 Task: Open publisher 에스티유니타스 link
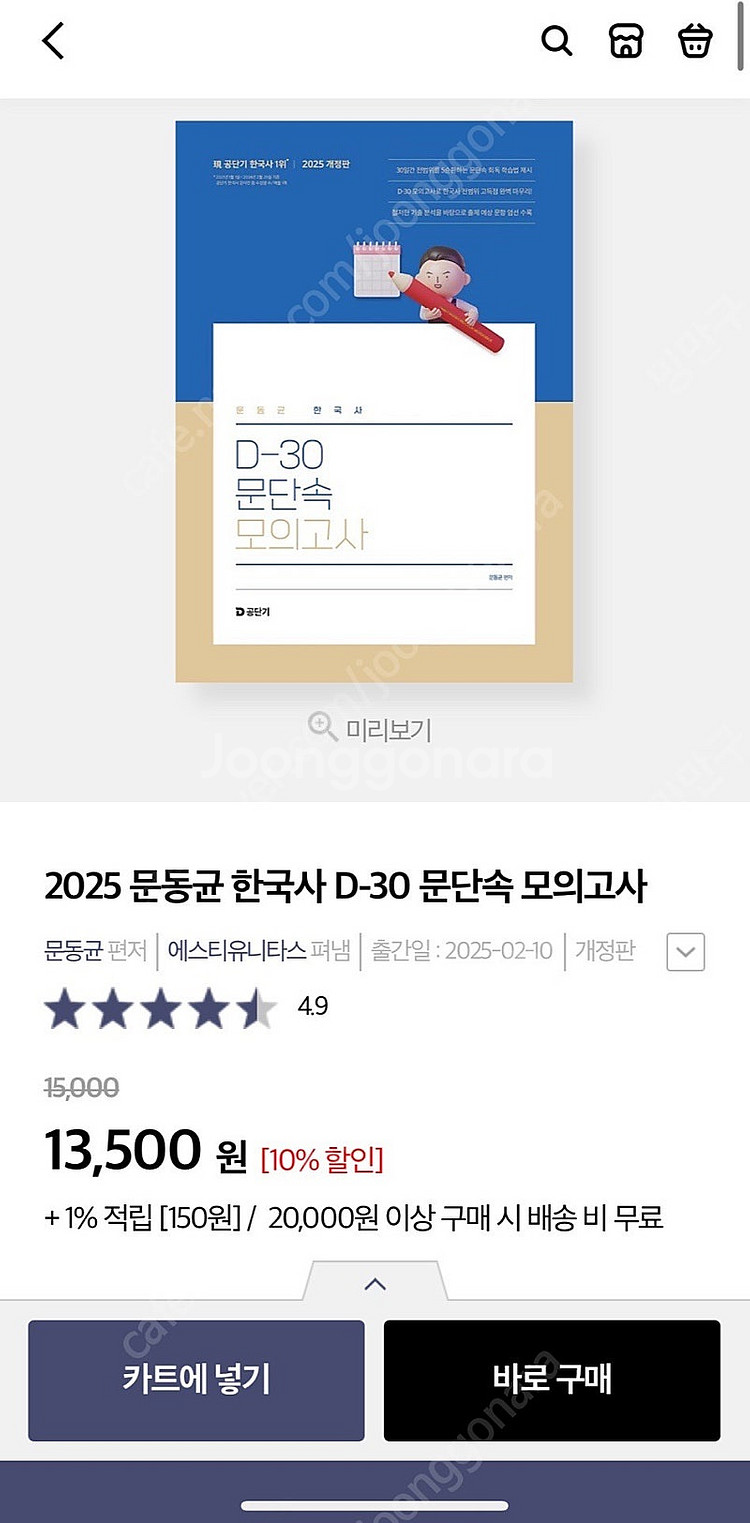[x=237, y=950]
